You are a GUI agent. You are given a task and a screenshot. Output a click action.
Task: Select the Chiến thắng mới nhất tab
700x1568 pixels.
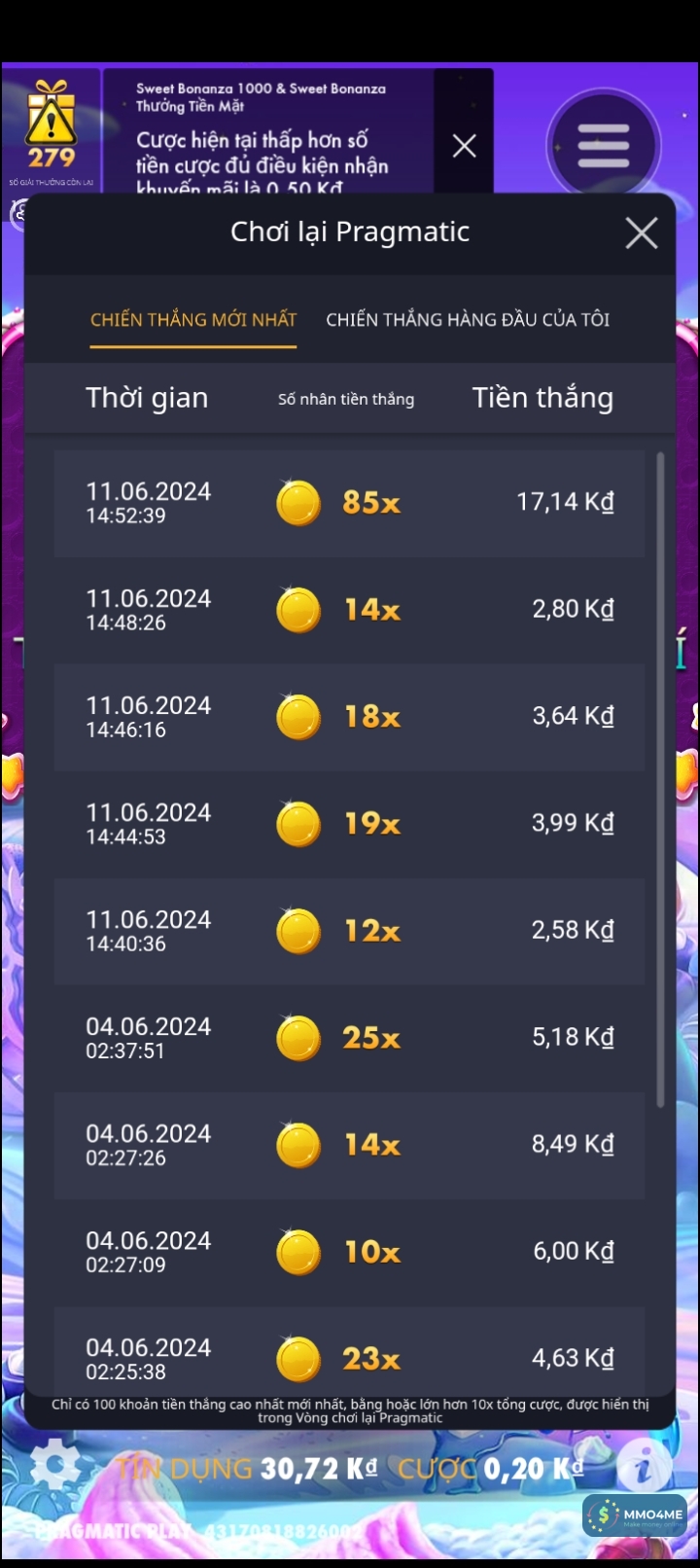point(193,320)
